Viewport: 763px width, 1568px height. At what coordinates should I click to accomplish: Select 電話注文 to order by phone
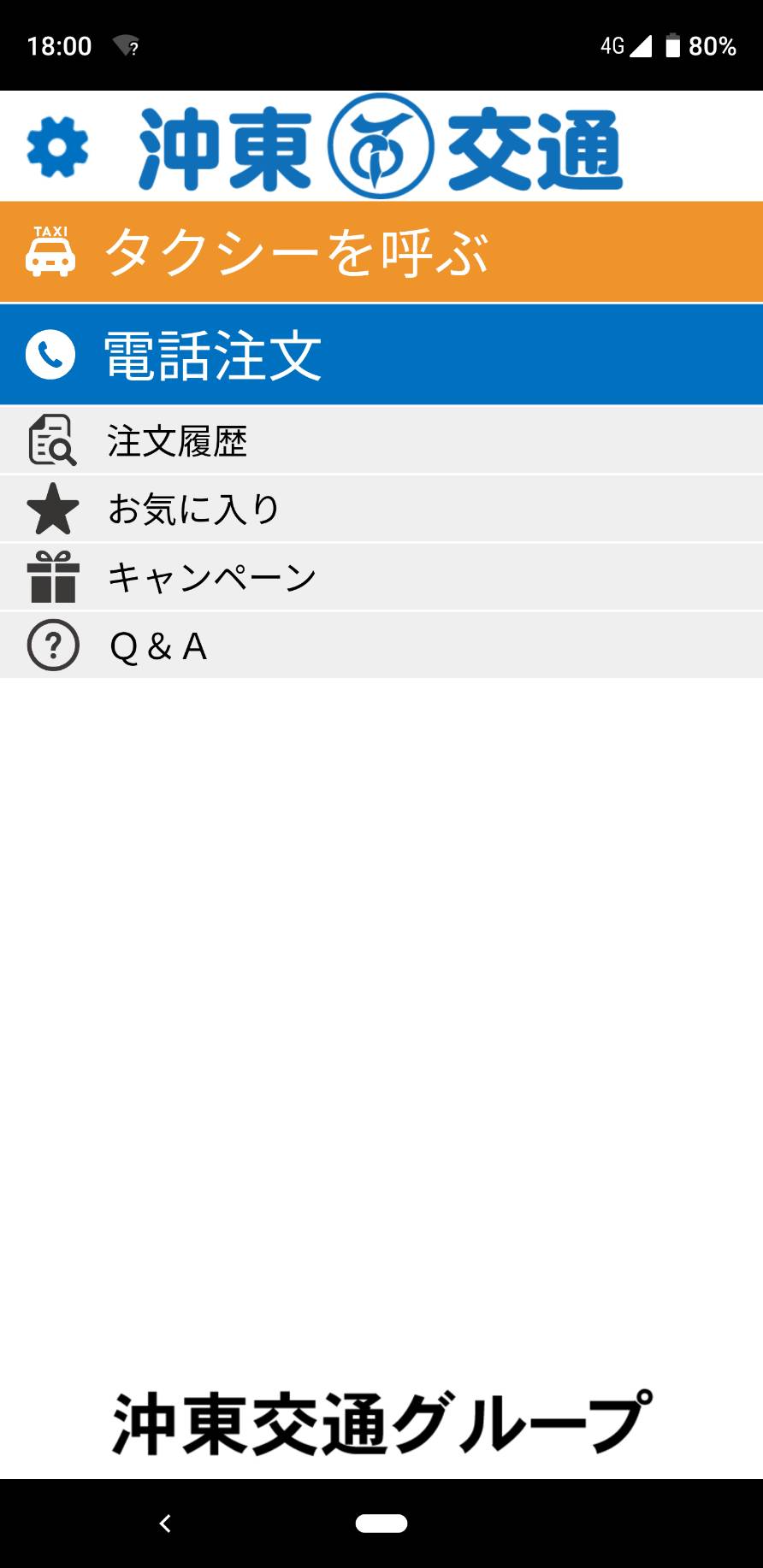(381, 355)
